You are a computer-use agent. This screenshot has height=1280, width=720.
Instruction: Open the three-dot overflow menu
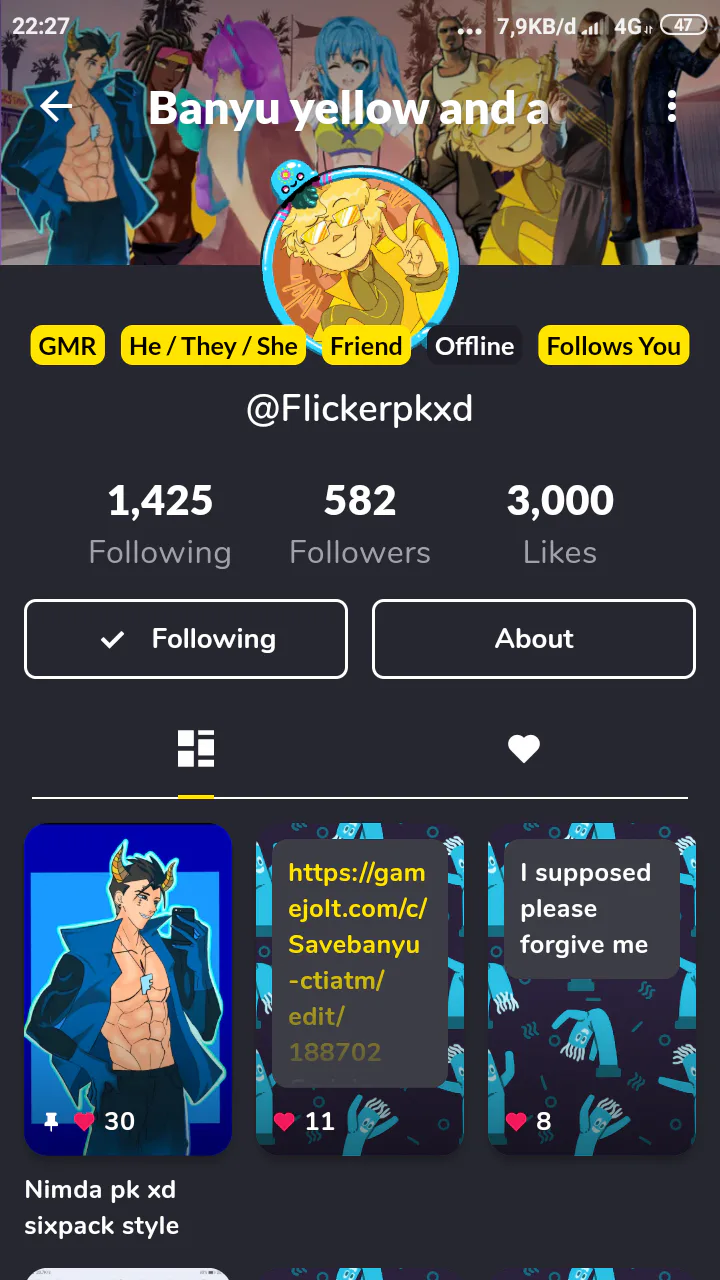pyautogui.click(x=672, y=106)
